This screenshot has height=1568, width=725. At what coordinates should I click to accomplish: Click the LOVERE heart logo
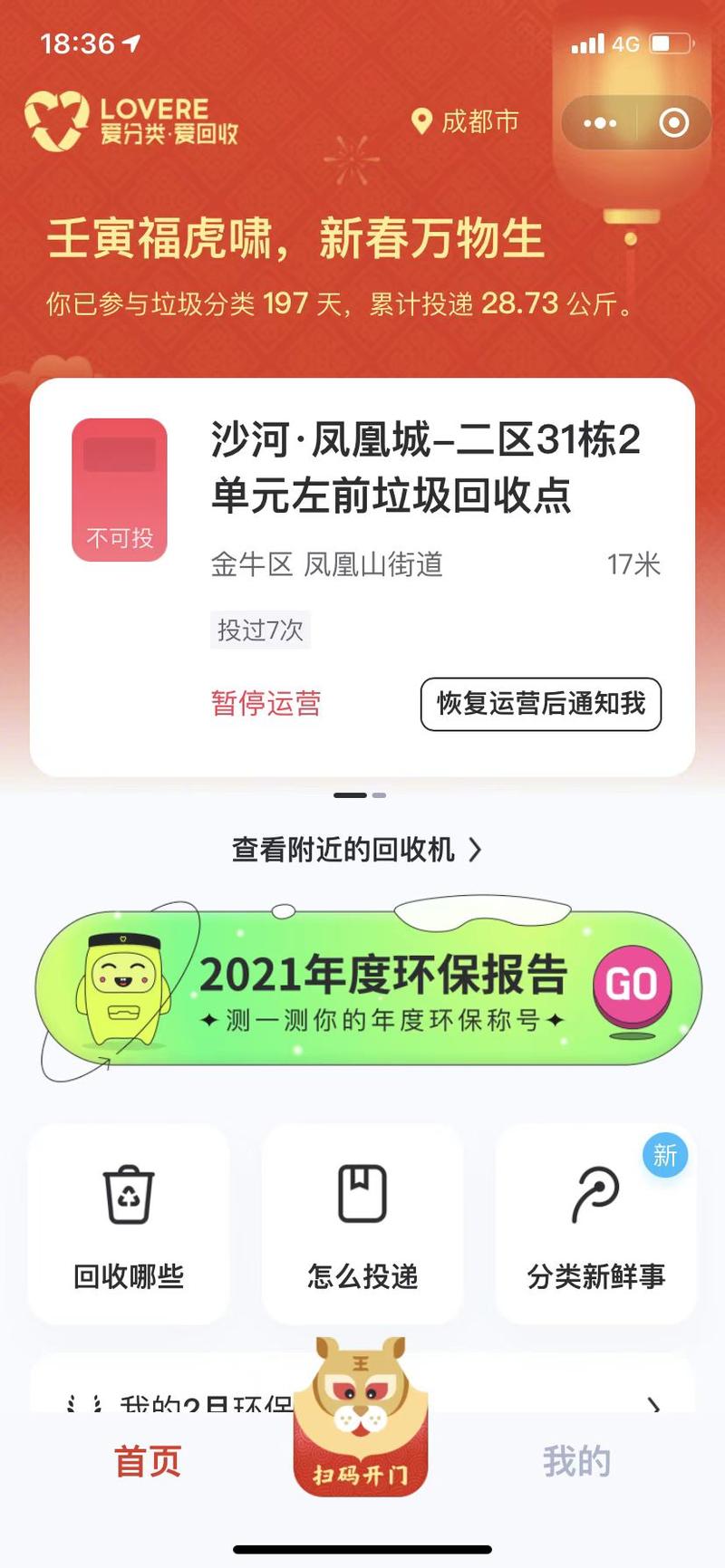(62, 118)
